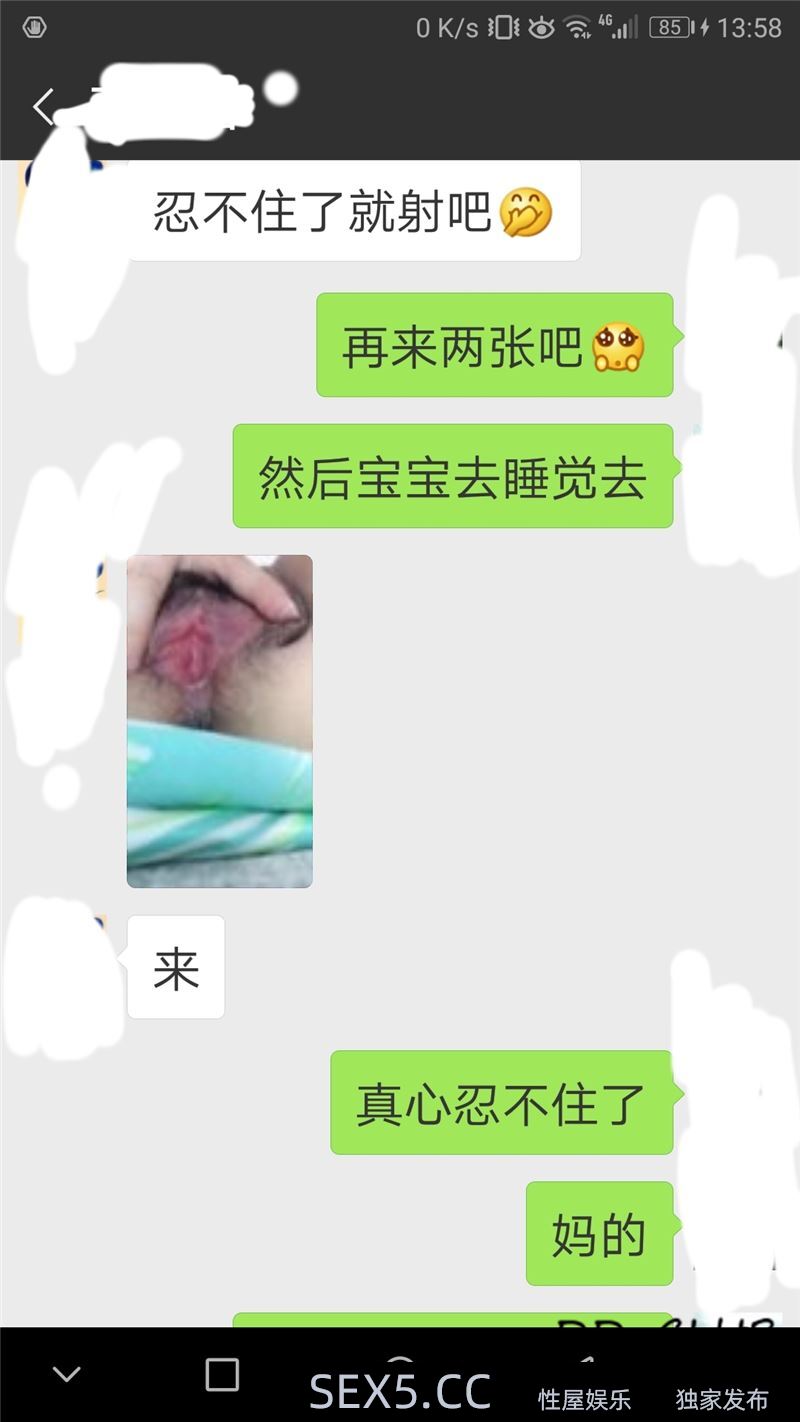Open recent apps via the square button
The width and height of the screenshot is (800, 1422).
(222, 1374)
